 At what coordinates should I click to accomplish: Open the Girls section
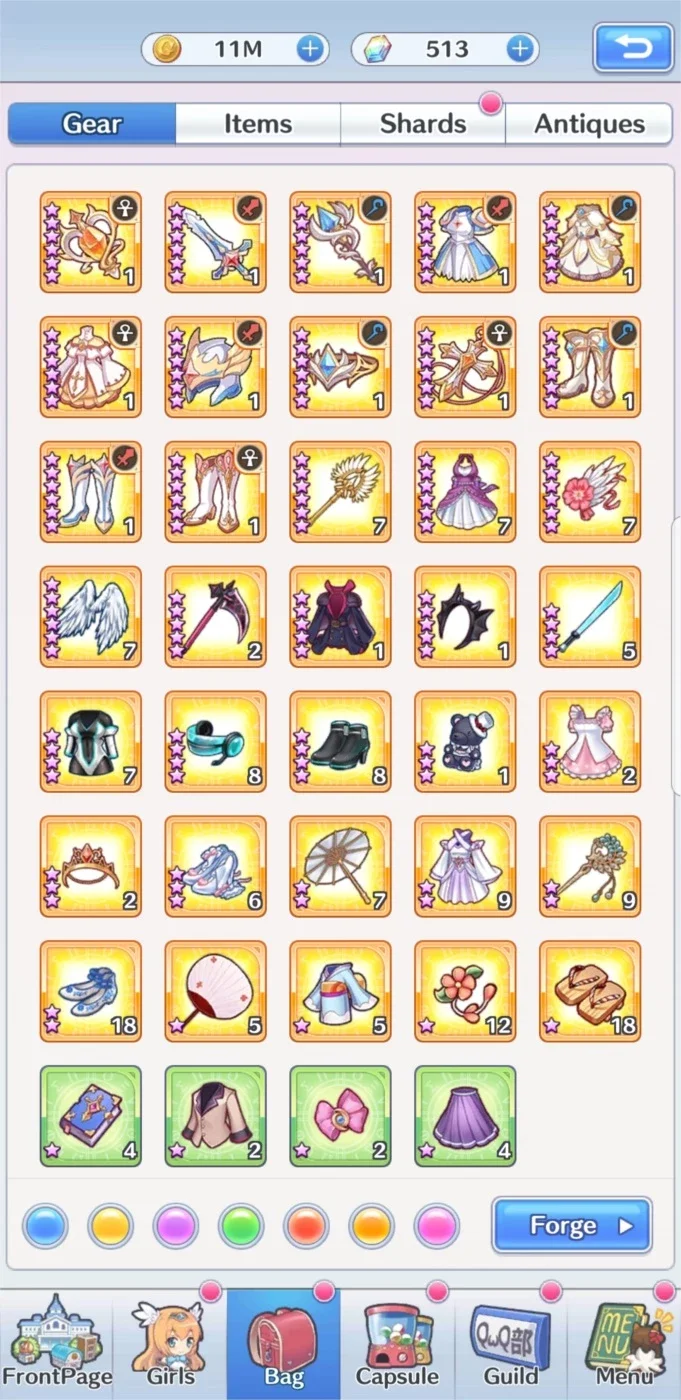click(x=170, y=1344)
